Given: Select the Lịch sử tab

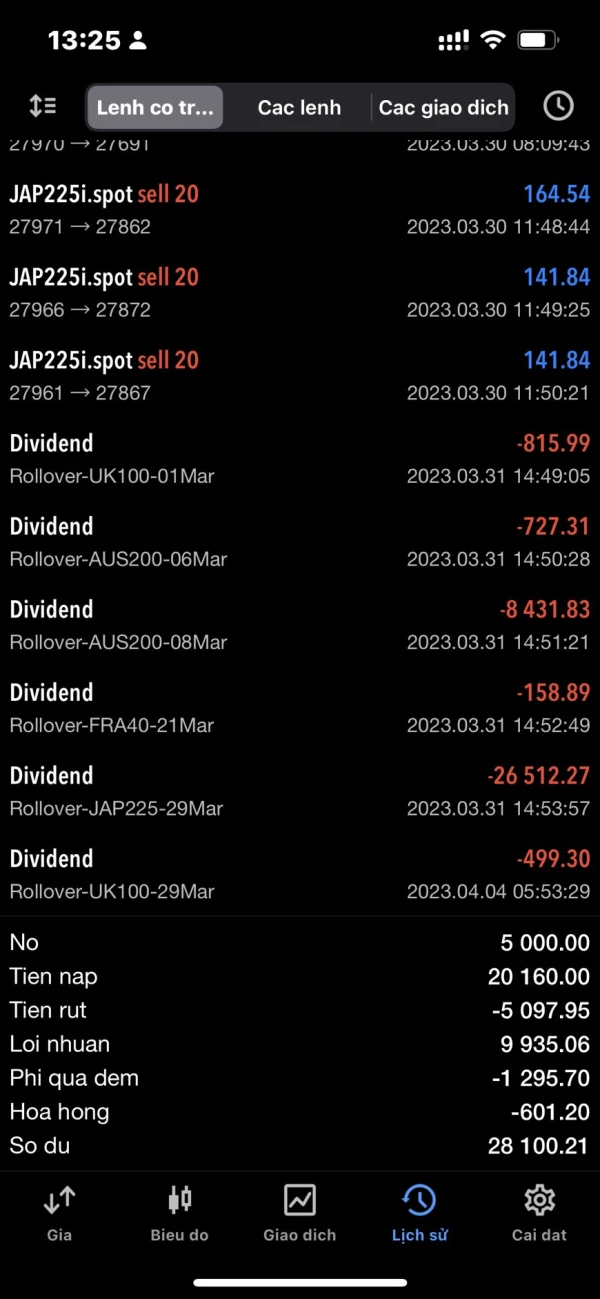Looking at the screenshot, I should pos(419,1212).
